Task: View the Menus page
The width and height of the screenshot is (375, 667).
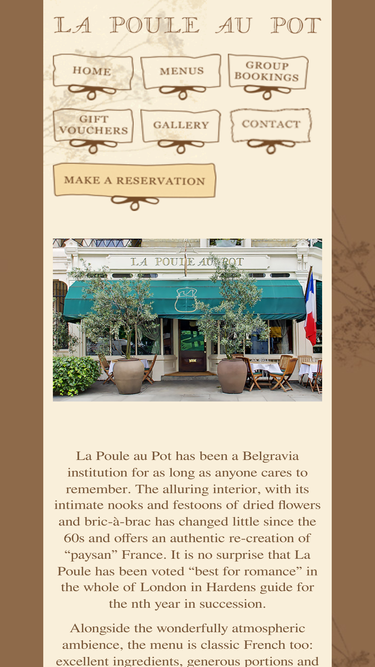Action: pyautogui.click(x=181, y=76)
